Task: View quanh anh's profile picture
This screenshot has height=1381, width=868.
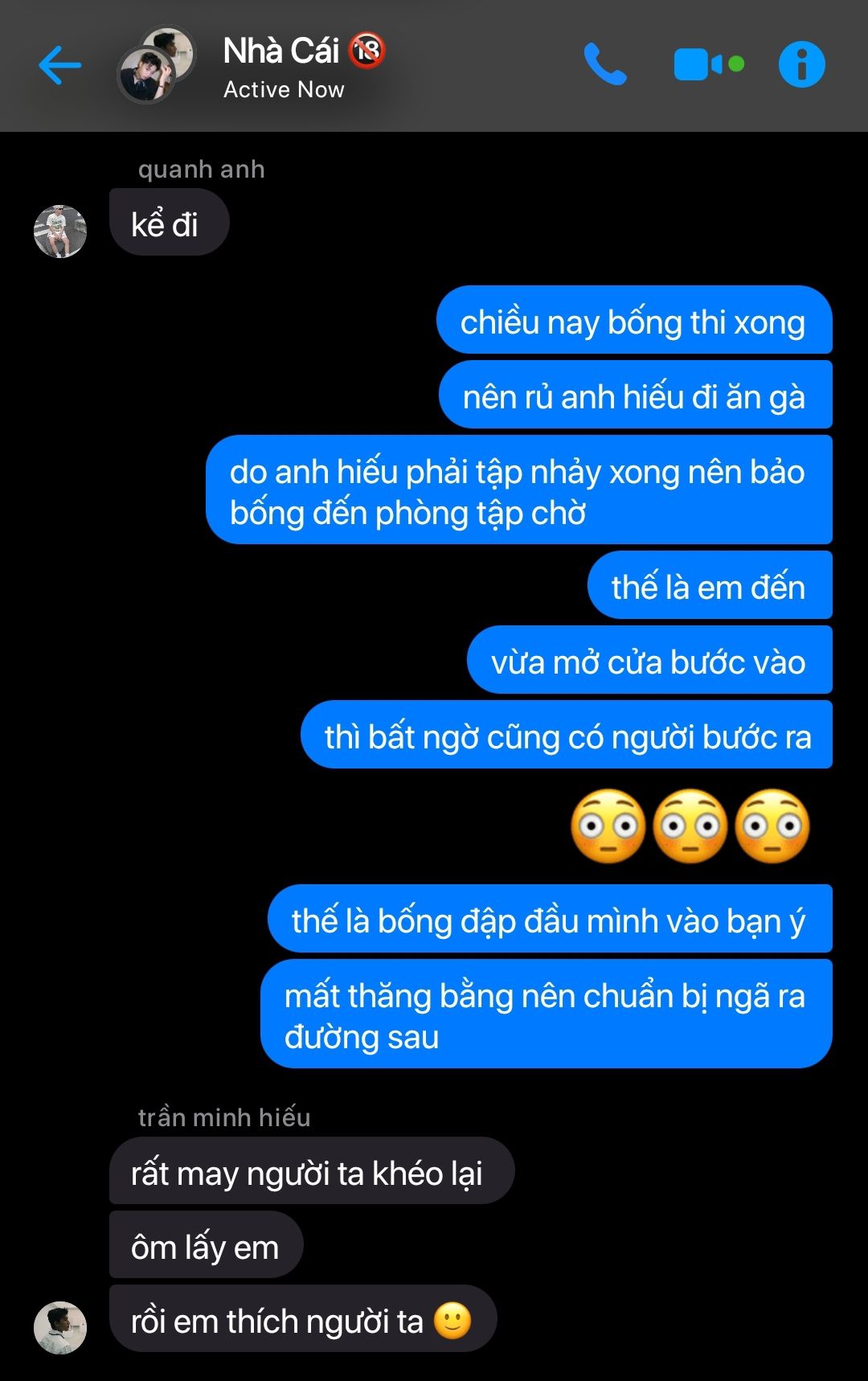Action: (x=60, y=232)
